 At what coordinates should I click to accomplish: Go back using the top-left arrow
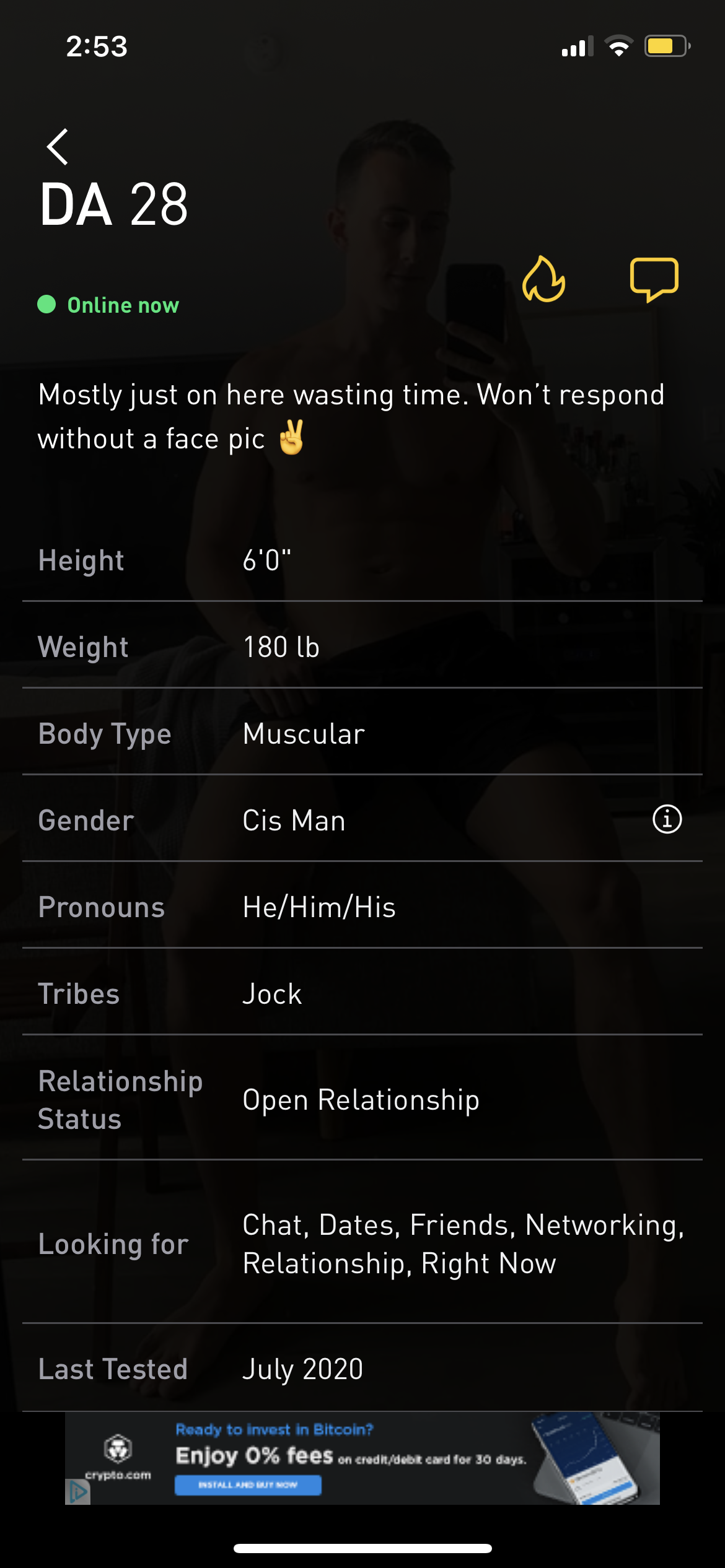[57, 147]
